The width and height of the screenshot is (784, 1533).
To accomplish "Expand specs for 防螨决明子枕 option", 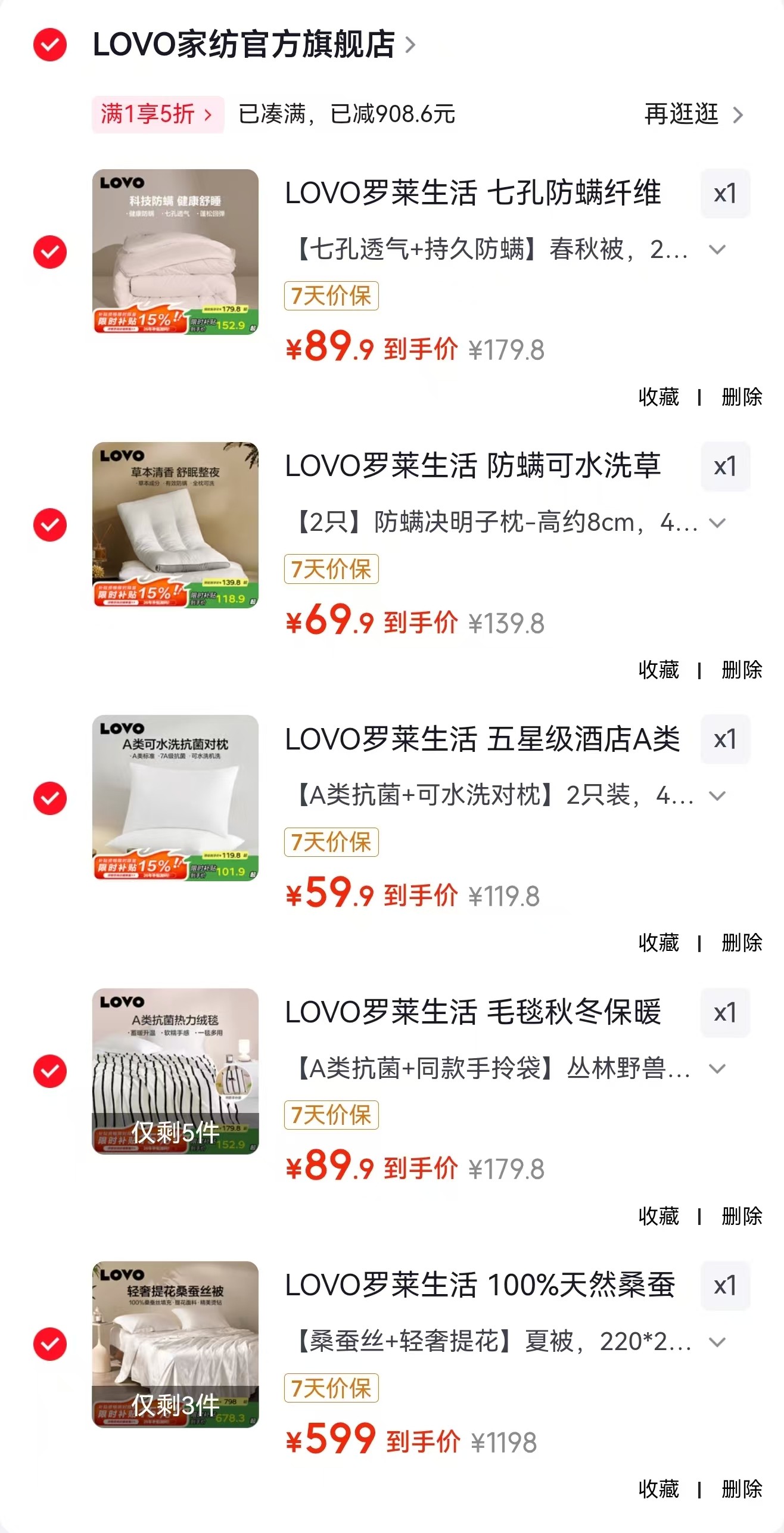I will [x=717, y=523].
